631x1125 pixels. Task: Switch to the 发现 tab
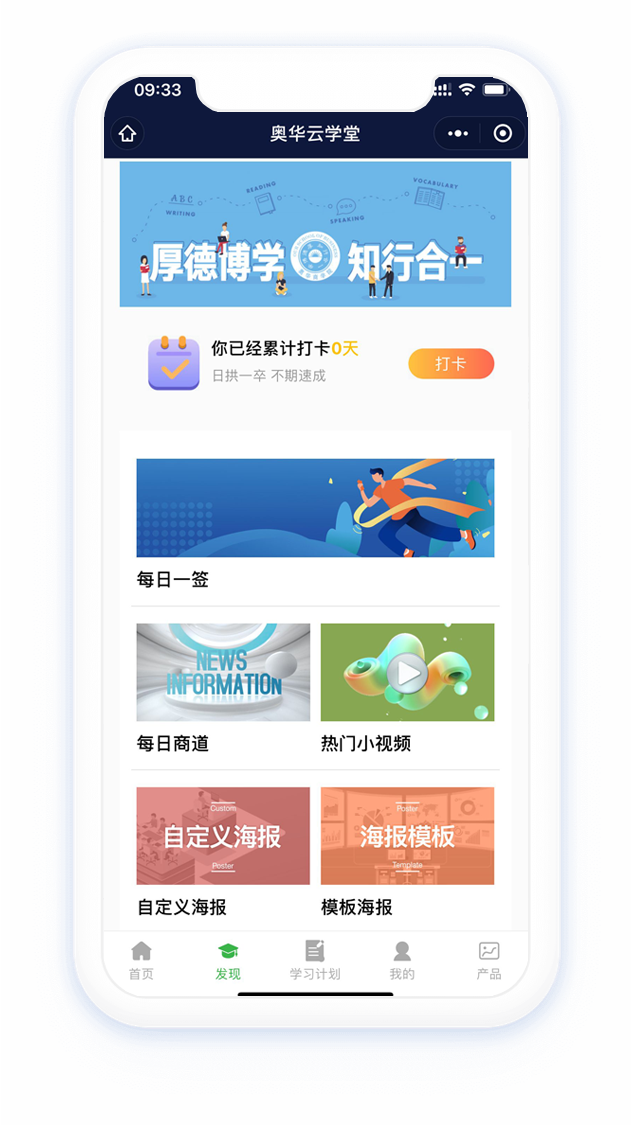(228, 960)
